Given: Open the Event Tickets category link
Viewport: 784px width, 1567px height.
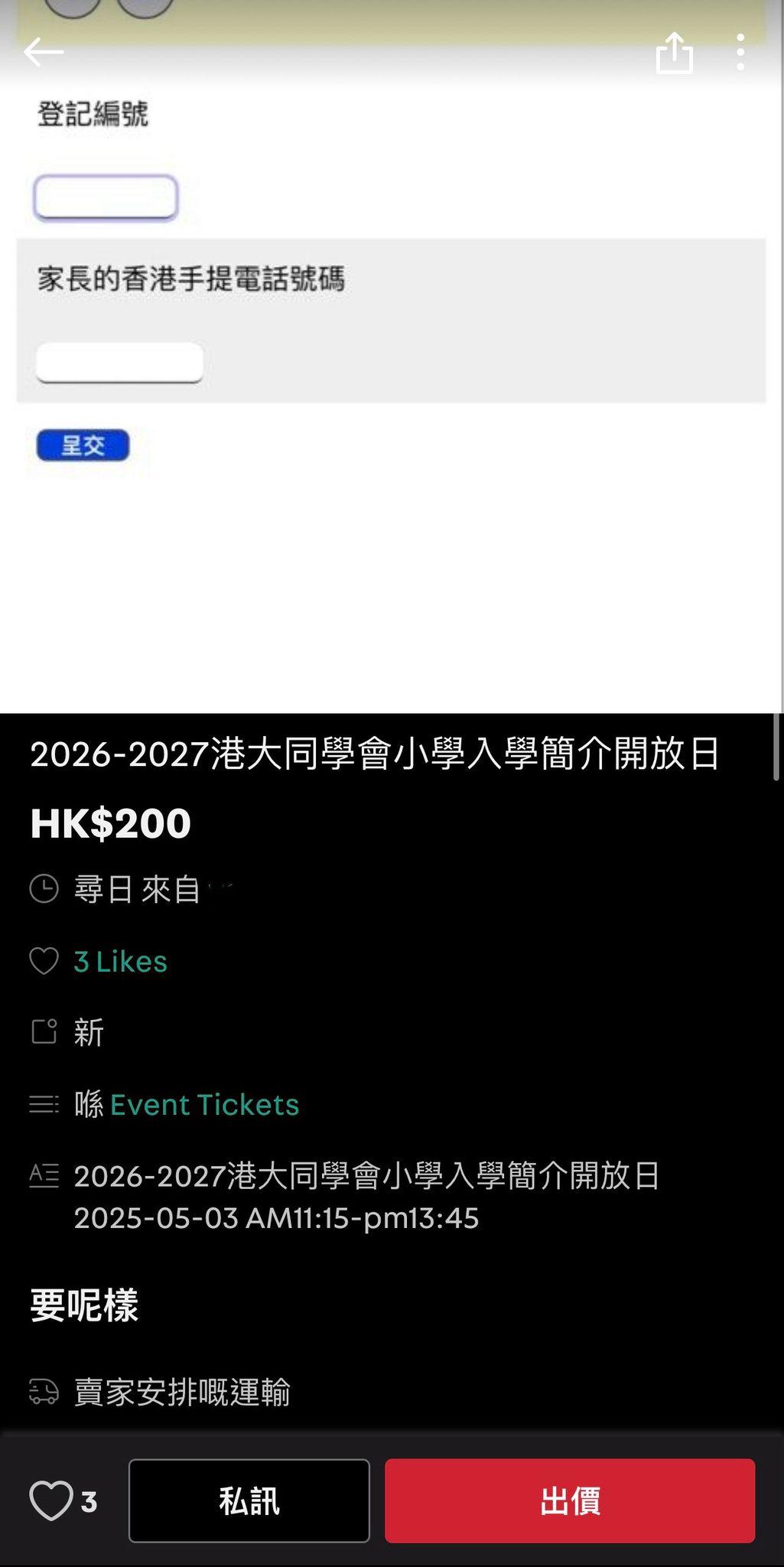Looking at the screenshot, I should click(204, 1105).
